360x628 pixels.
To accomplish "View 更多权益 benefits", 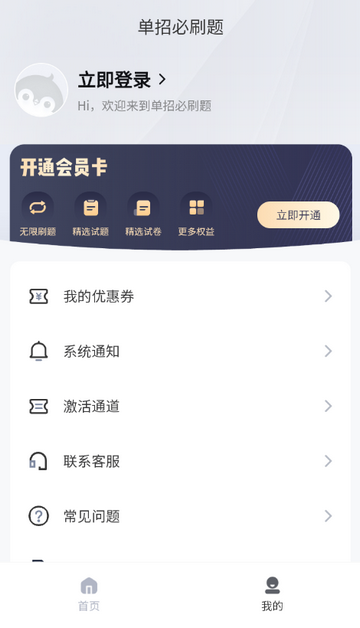I will click(196, 215).
